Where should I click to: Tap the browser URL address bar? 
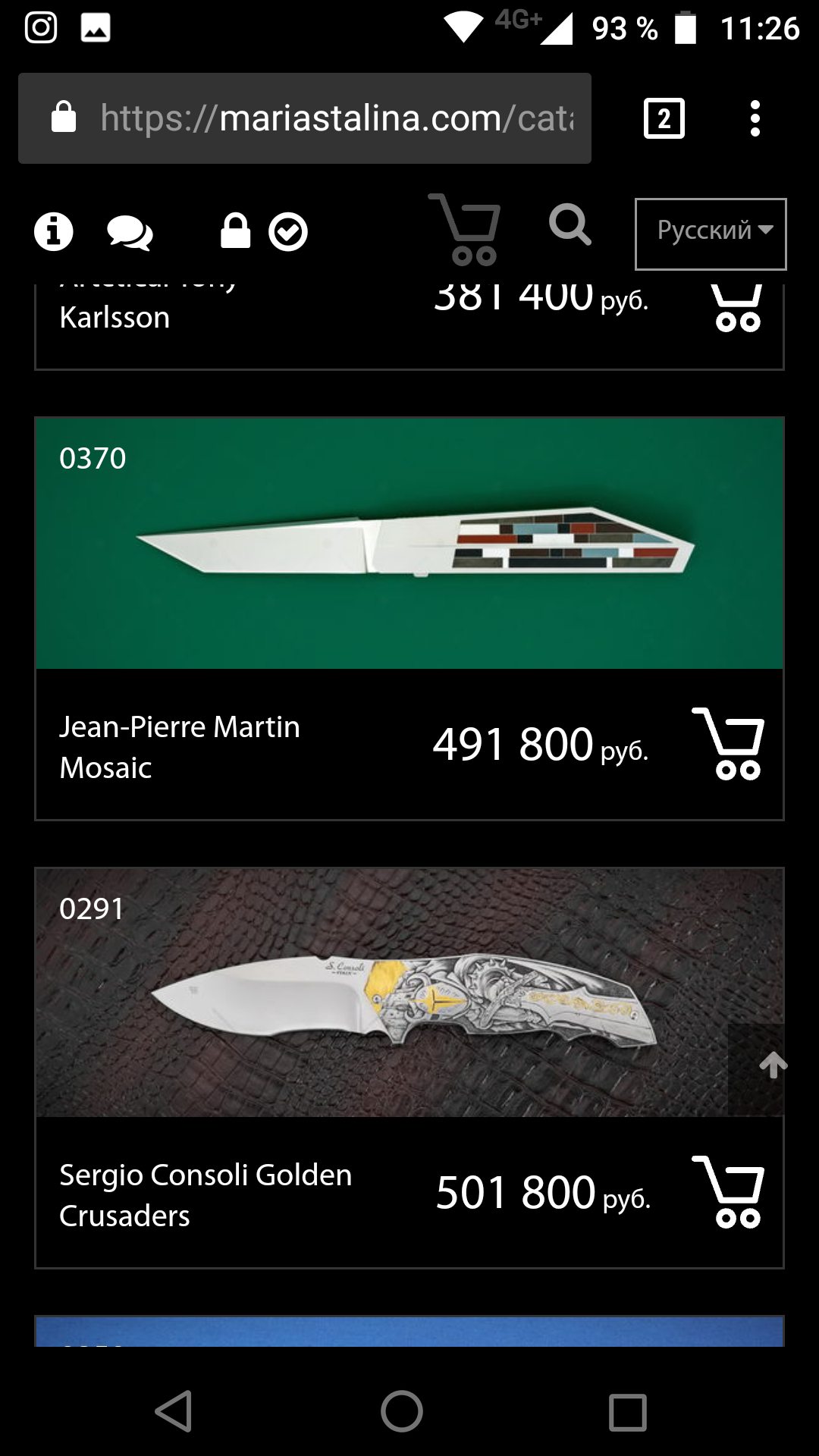pyautogui.click(x=305, y=118)
